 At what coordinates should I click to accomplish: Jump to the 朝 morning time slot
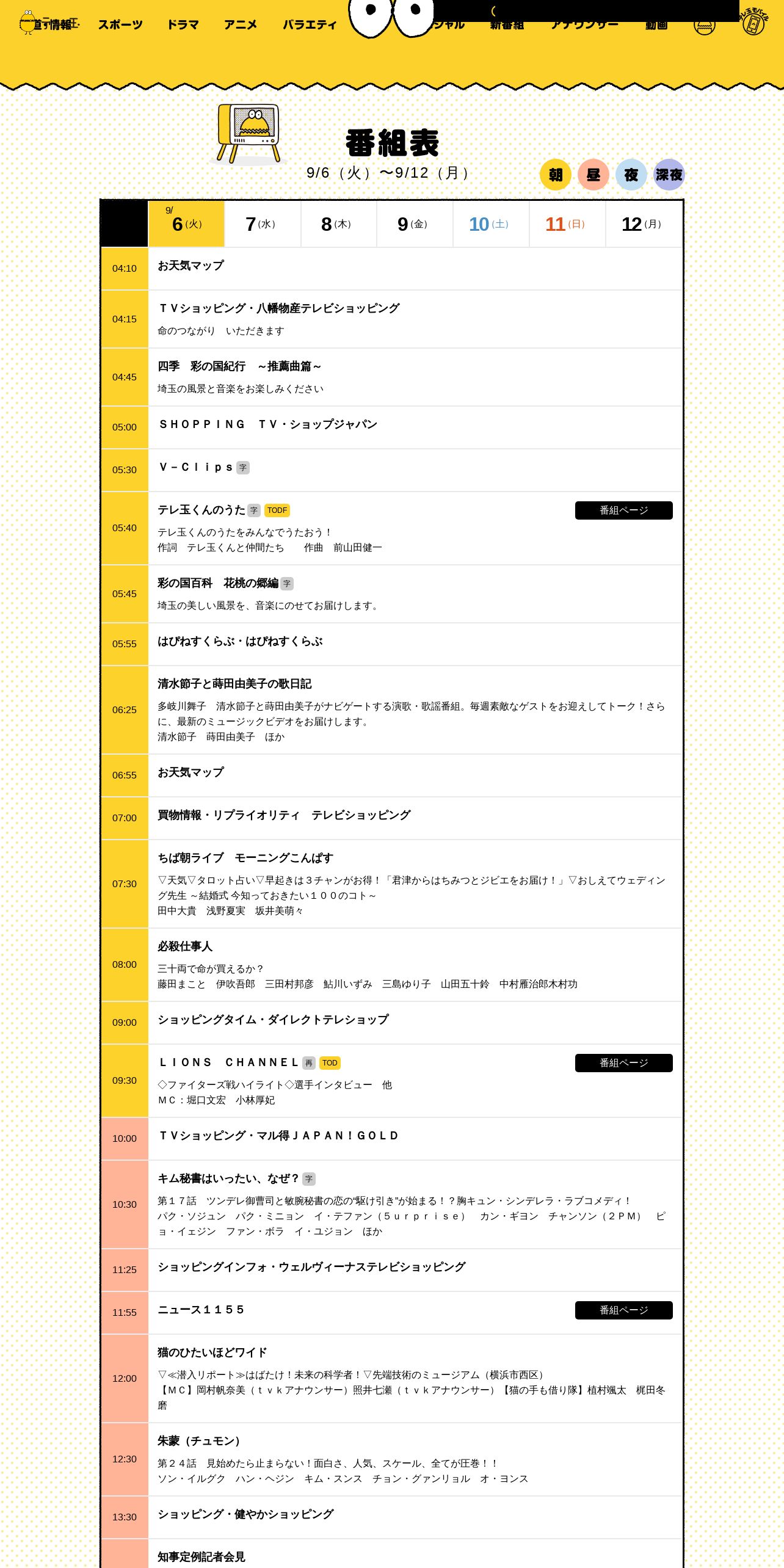(556, 175)
